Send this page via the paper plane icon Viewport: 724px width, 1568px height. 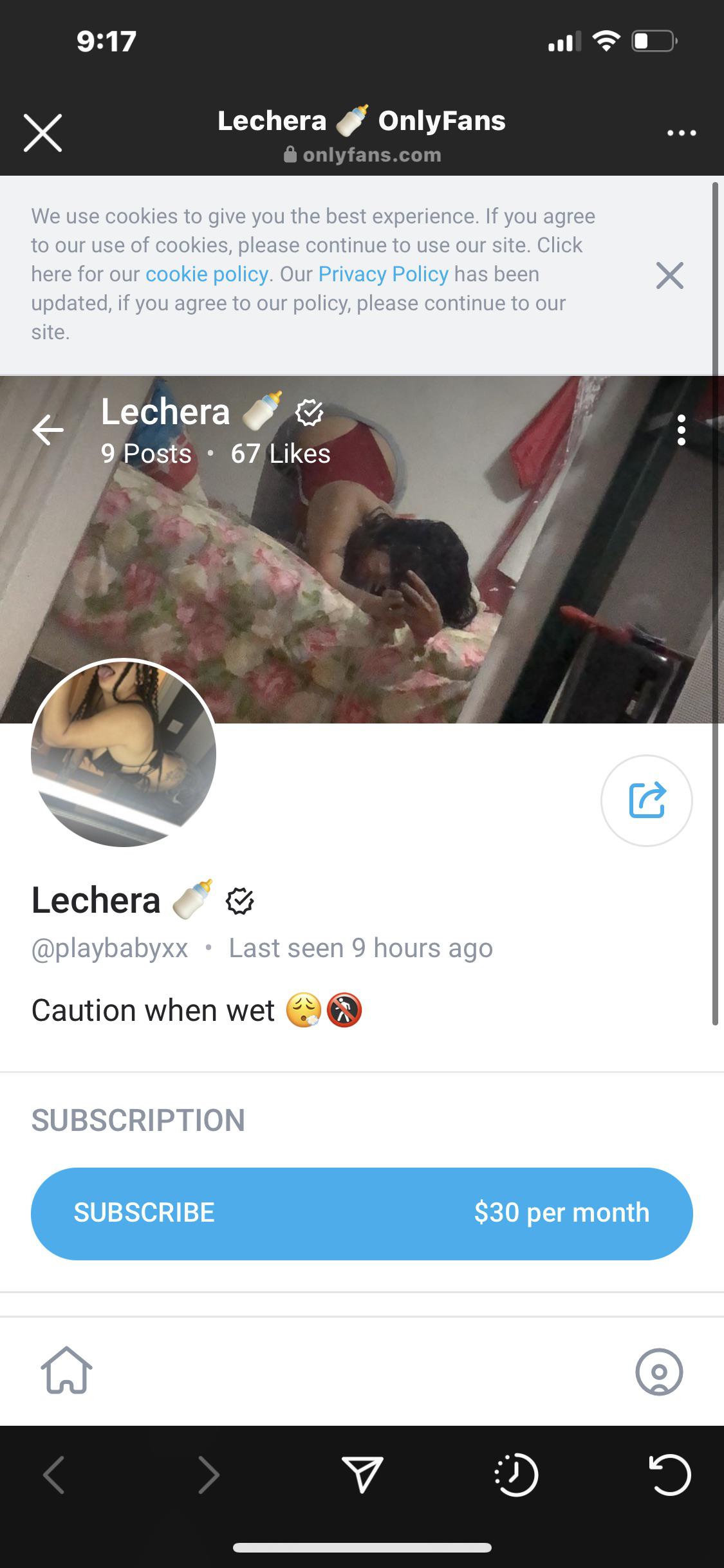(x=362, y=1474)
